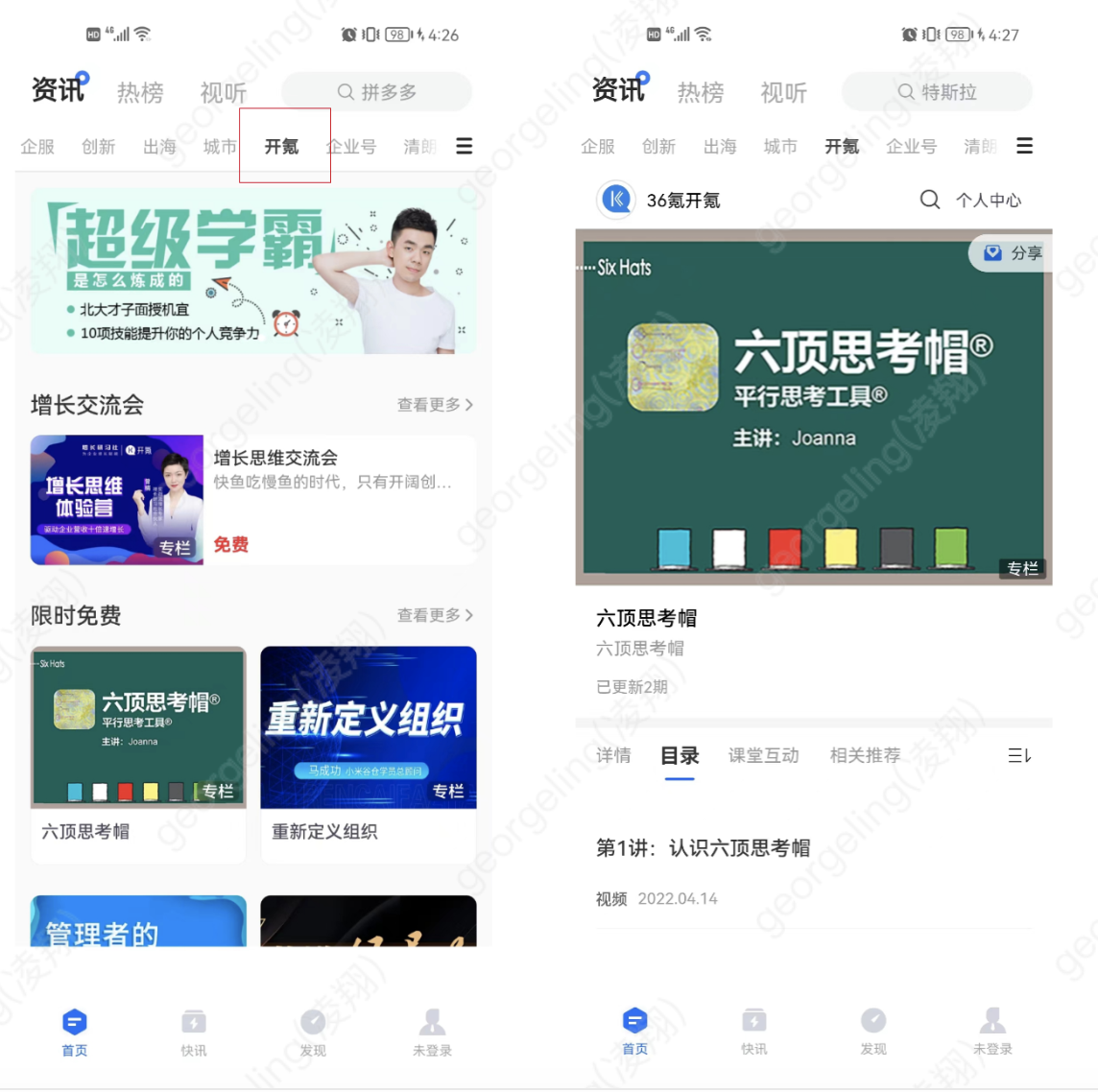Open the search box showing 拼多多
This screenshot has height=1092, width=1098.
pyautogui.click(x=376, y=92)
